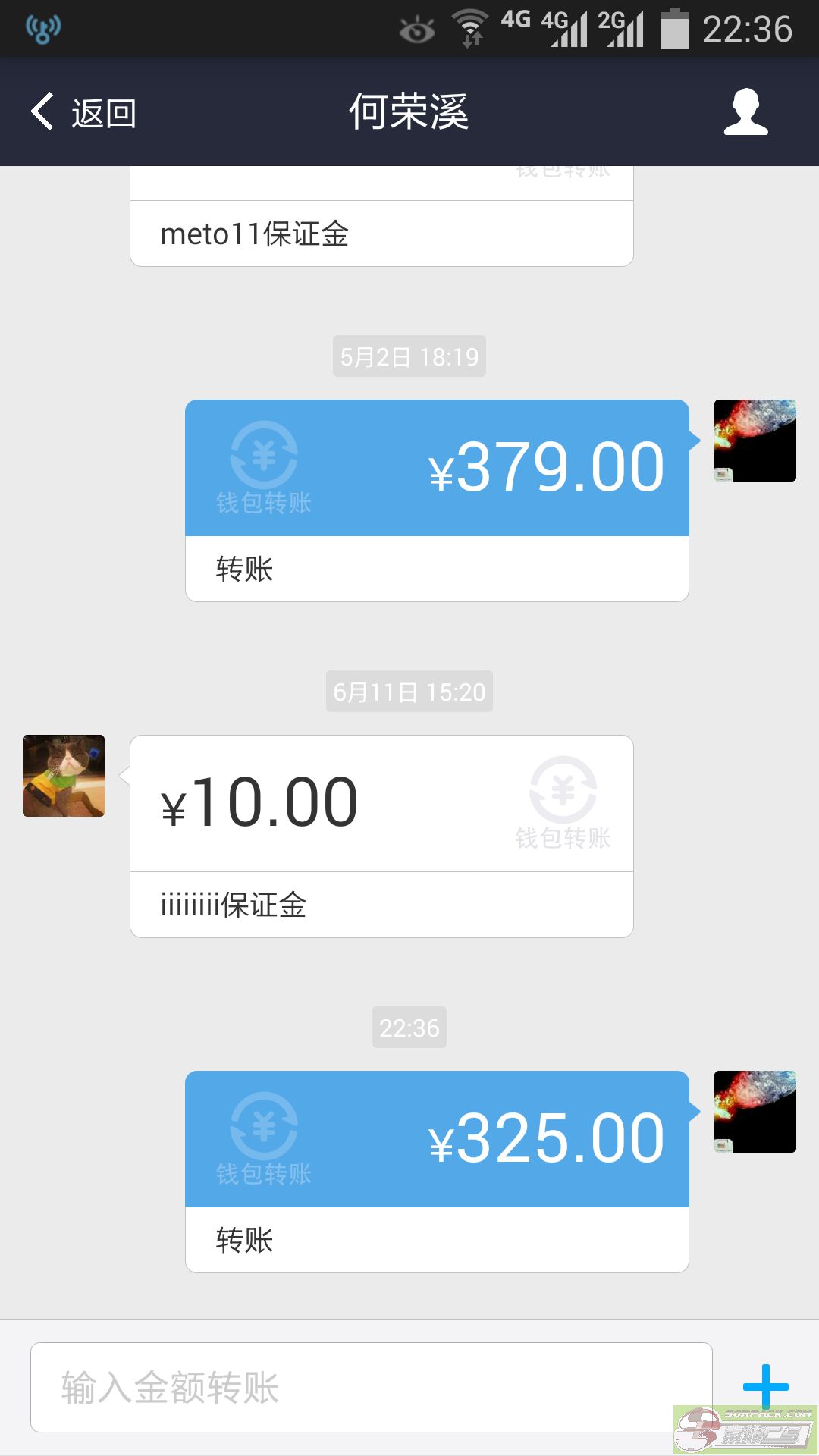Viewport: 819px width, 1456px height.
Task: Tap the cat avatar beside the ¥10.00 transfer
Action: coord(64,776)
